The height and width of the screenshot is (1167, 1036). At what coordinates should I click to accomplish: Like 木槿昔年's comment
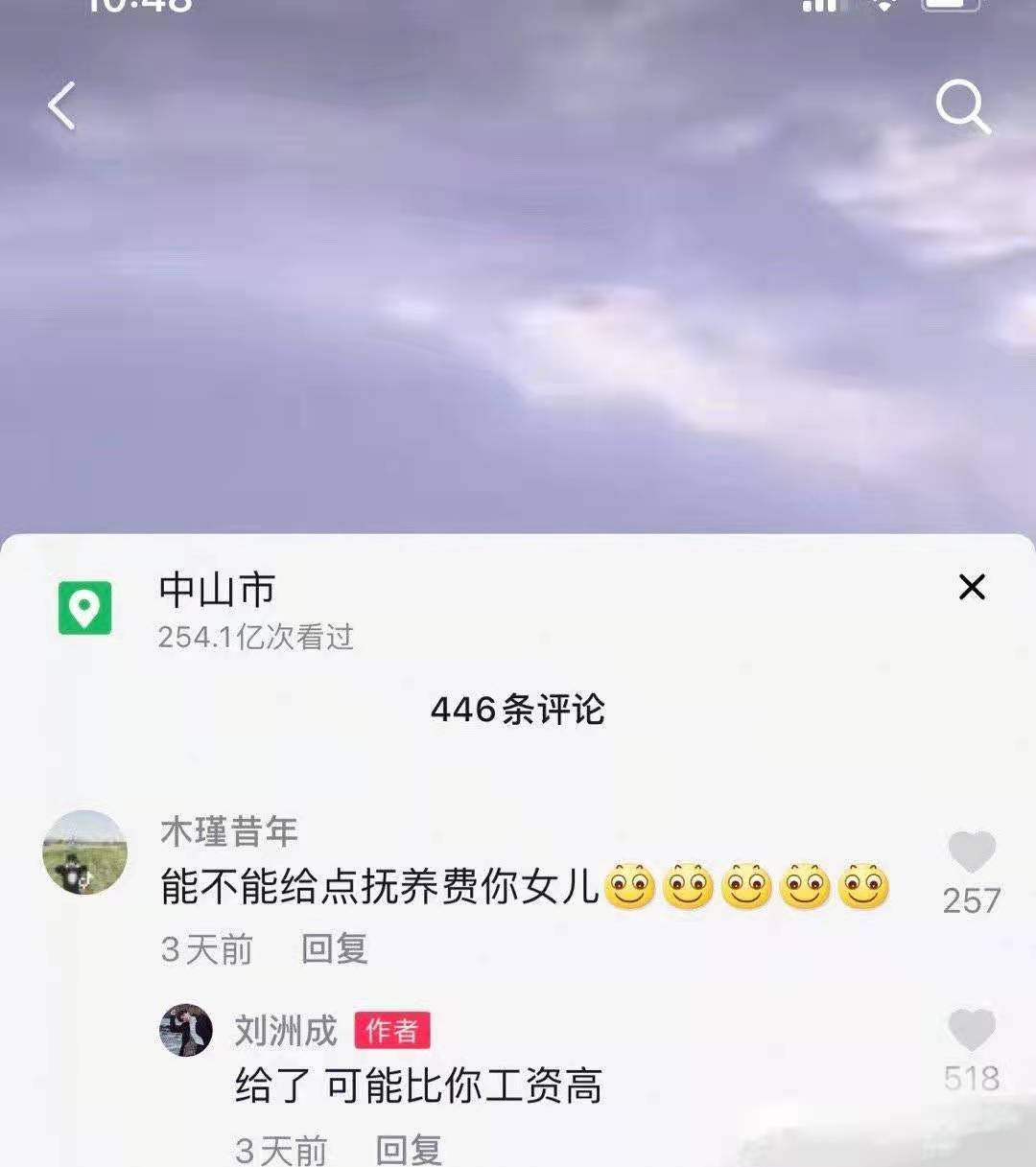(x=971, y=852)
